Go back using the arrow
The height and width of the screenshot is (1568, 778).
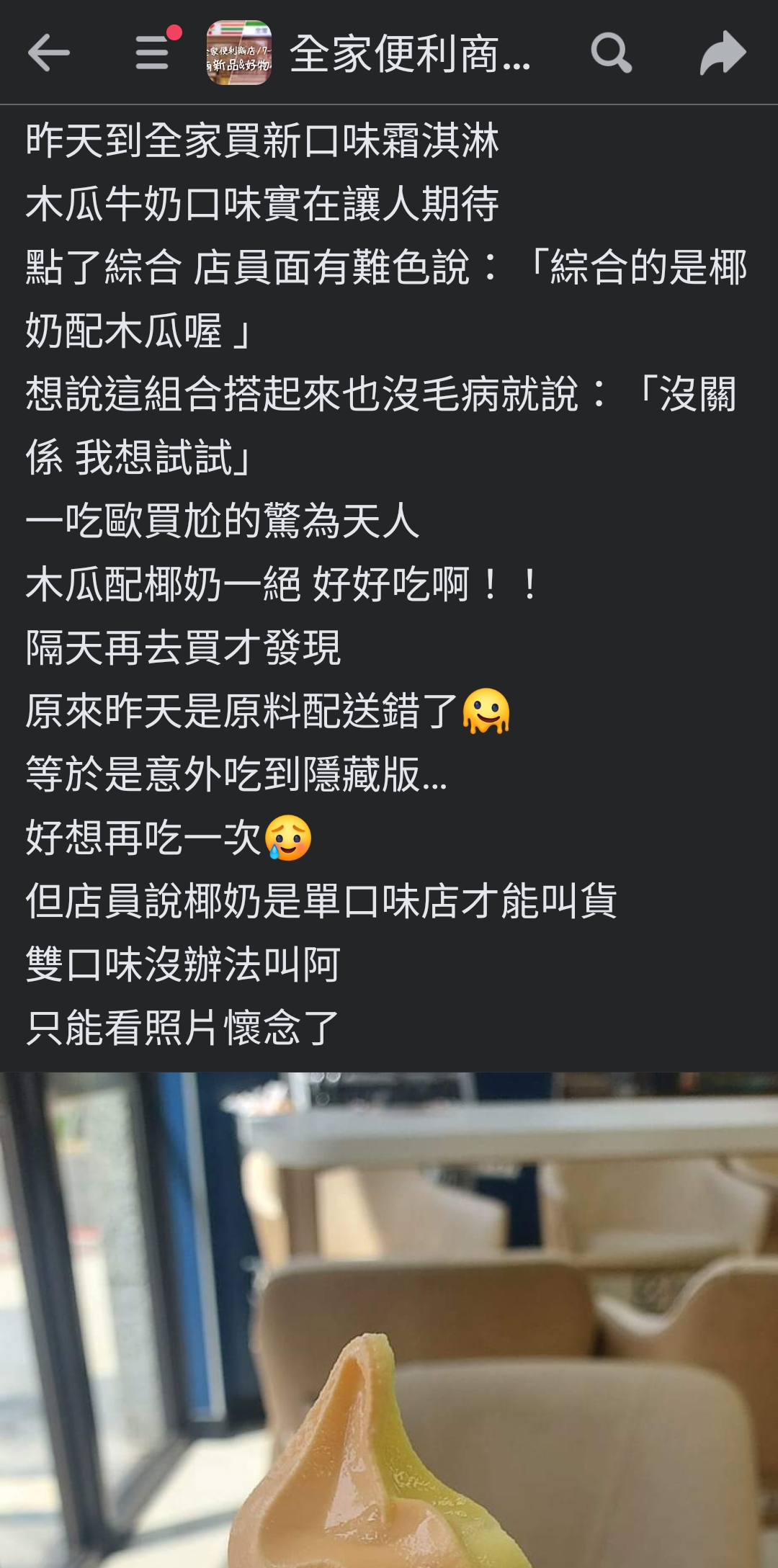coord(48,53)
